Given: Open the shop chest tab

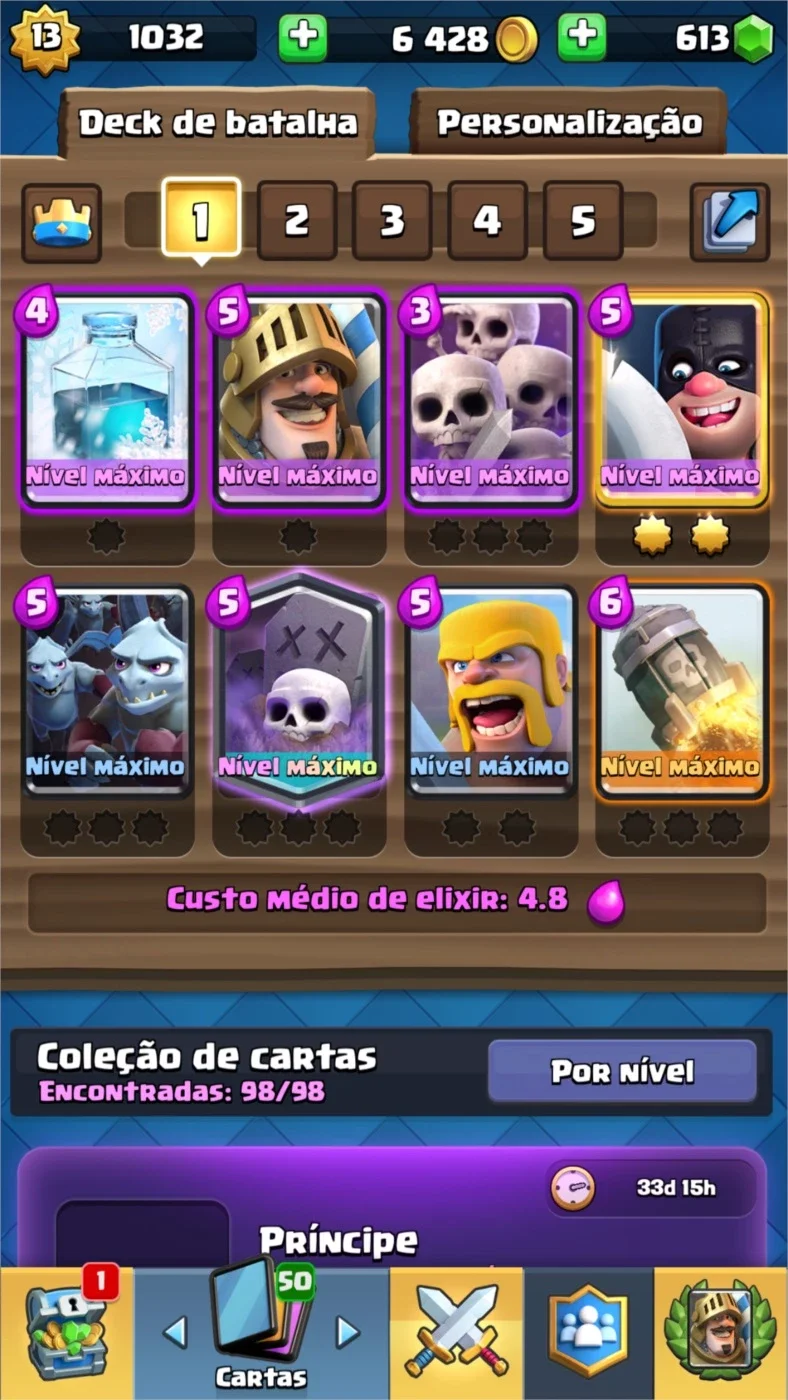Looking at the screenshot, I should click(x=66, y=1333).
